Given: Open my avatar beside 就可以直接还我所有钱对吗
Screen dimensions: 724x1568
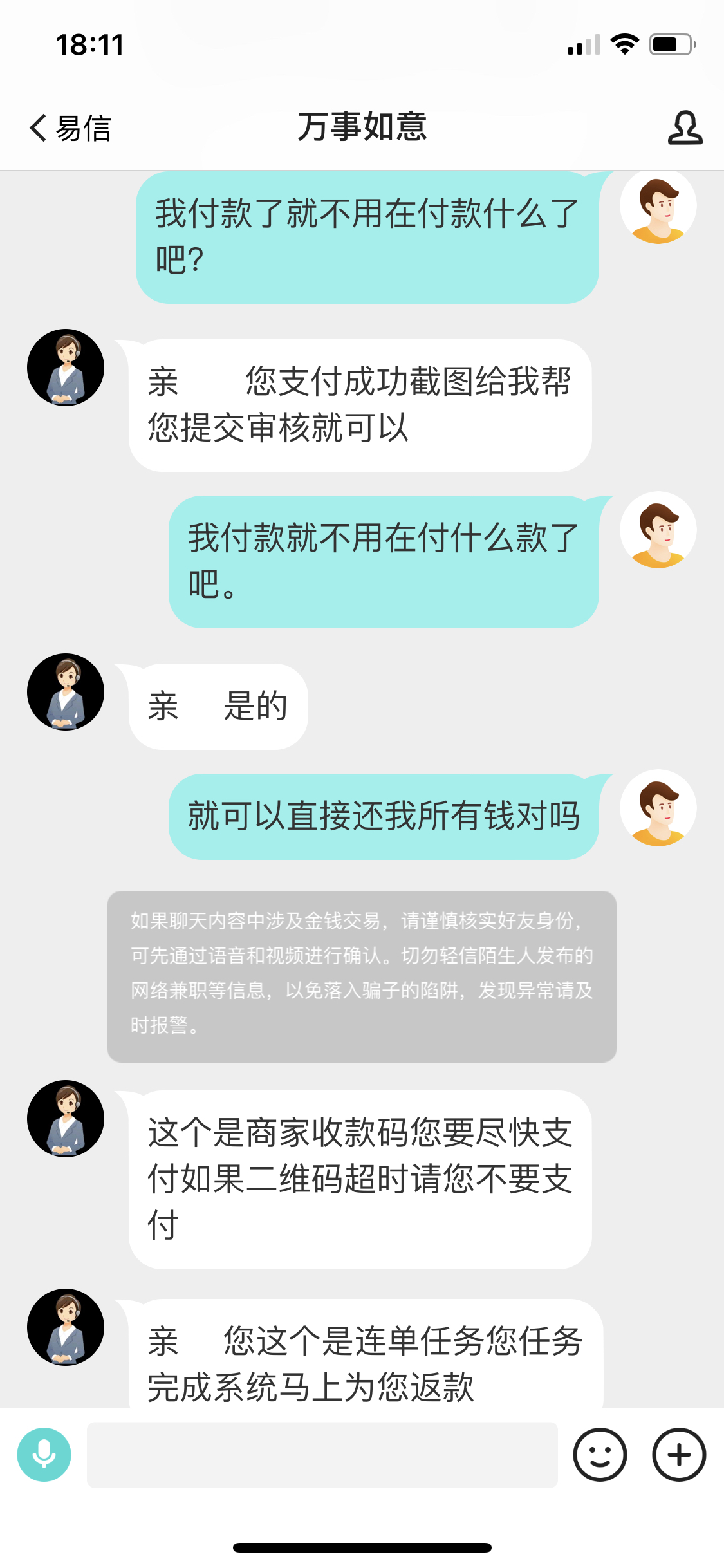Looking at the screenshot, I should pos(658,808).
